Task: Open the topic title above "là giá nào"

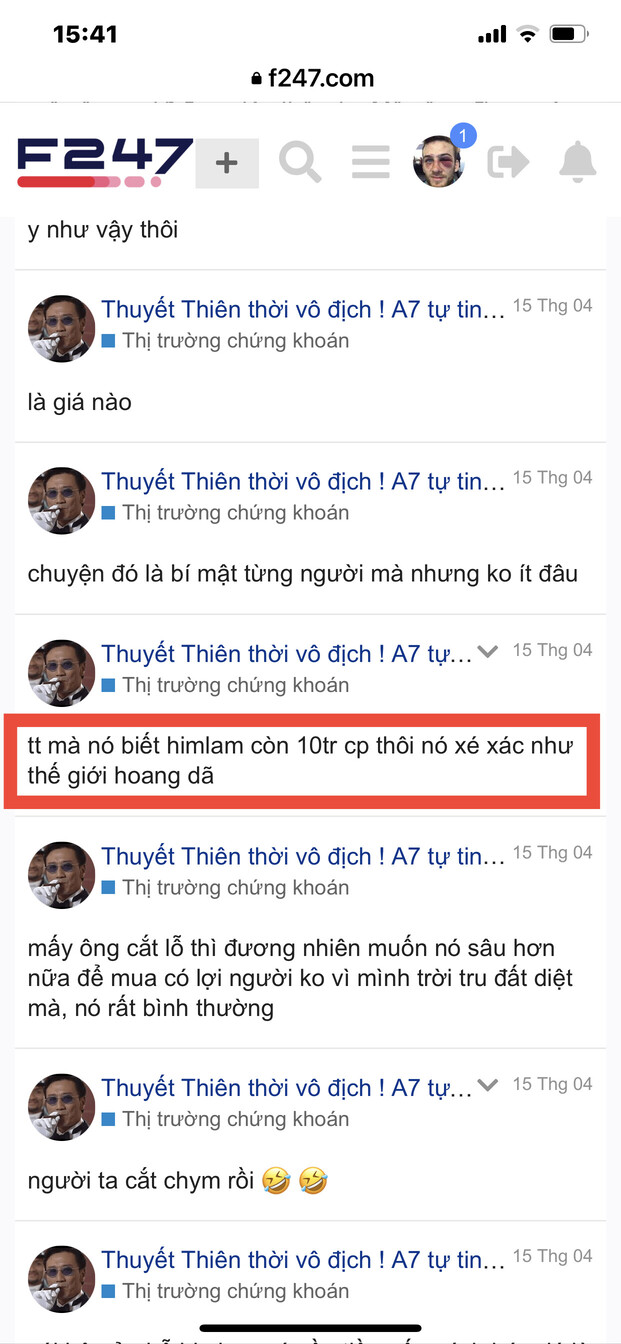Action: 303,310
